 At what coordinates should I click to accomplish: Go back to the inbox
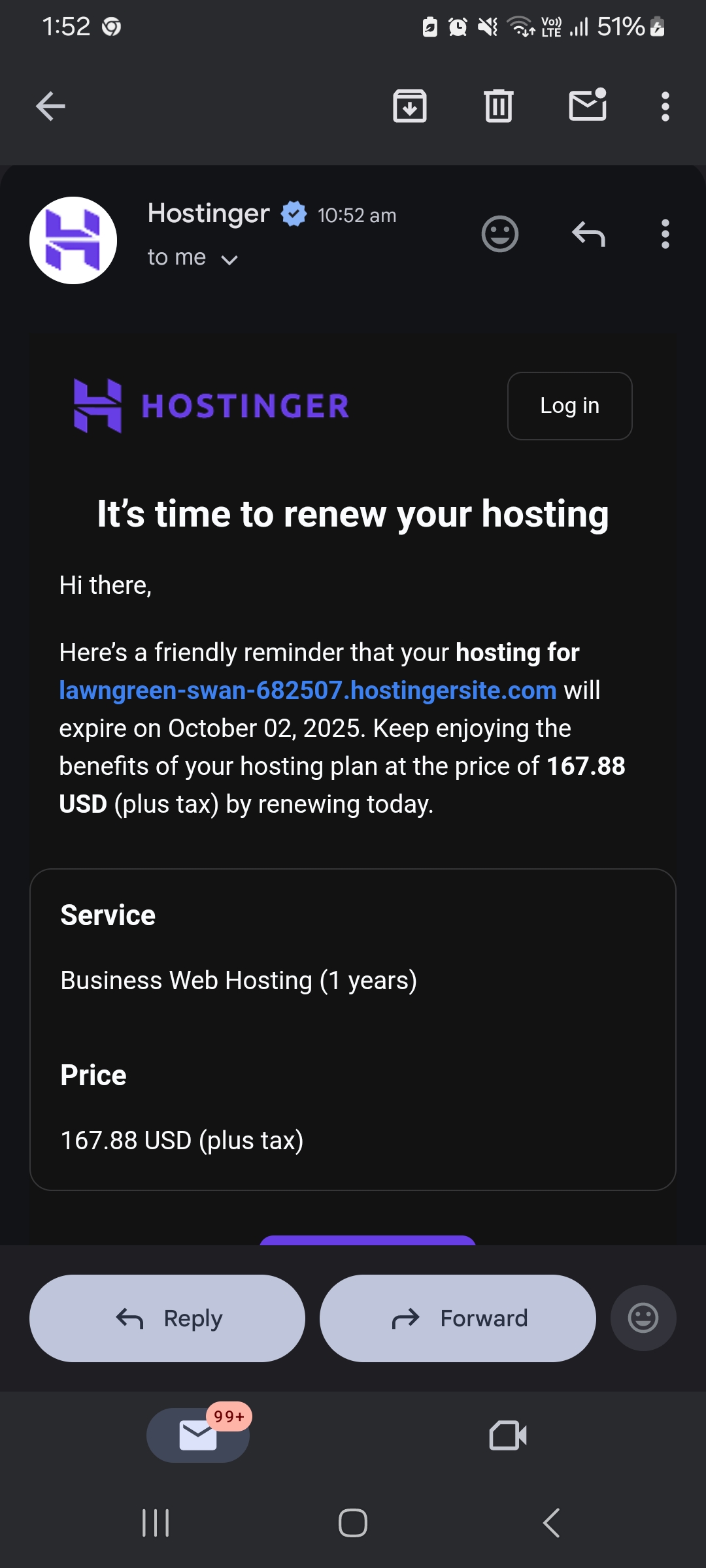tap(50, 106)
